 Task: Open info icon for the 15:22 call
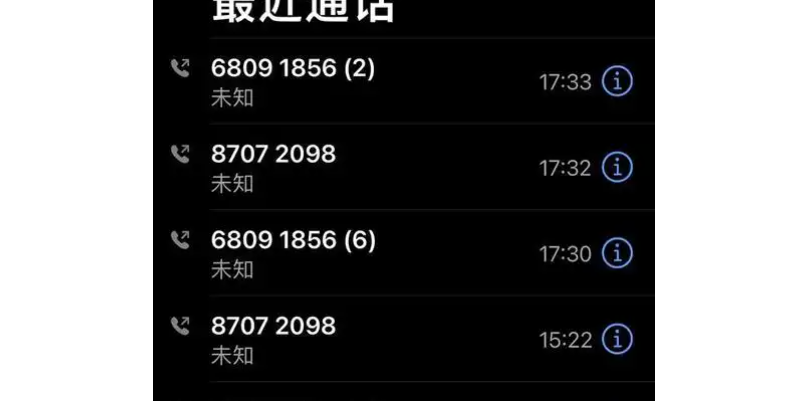(x=617, y=340)
